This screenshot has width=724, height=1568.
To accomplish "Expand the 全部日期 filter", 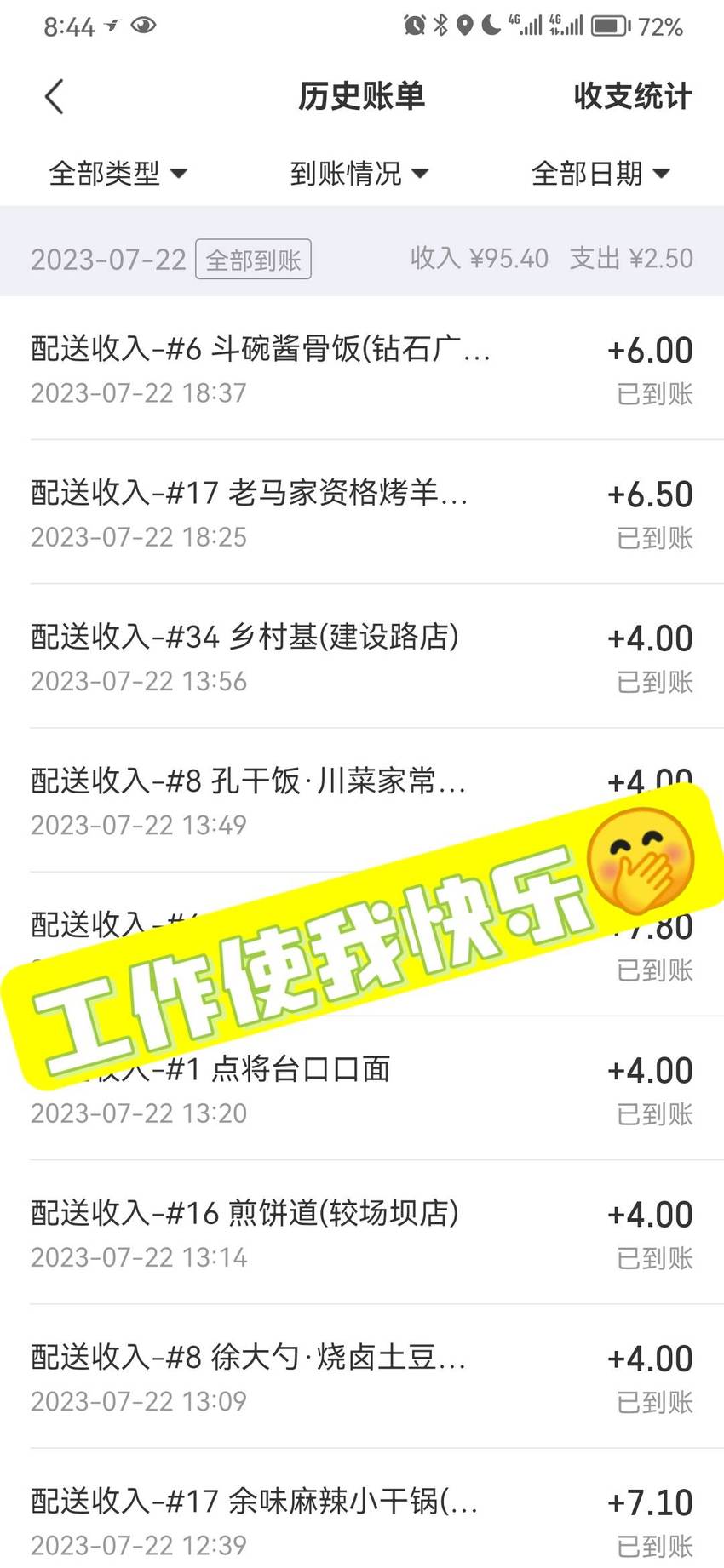I will tap(600, 174).
